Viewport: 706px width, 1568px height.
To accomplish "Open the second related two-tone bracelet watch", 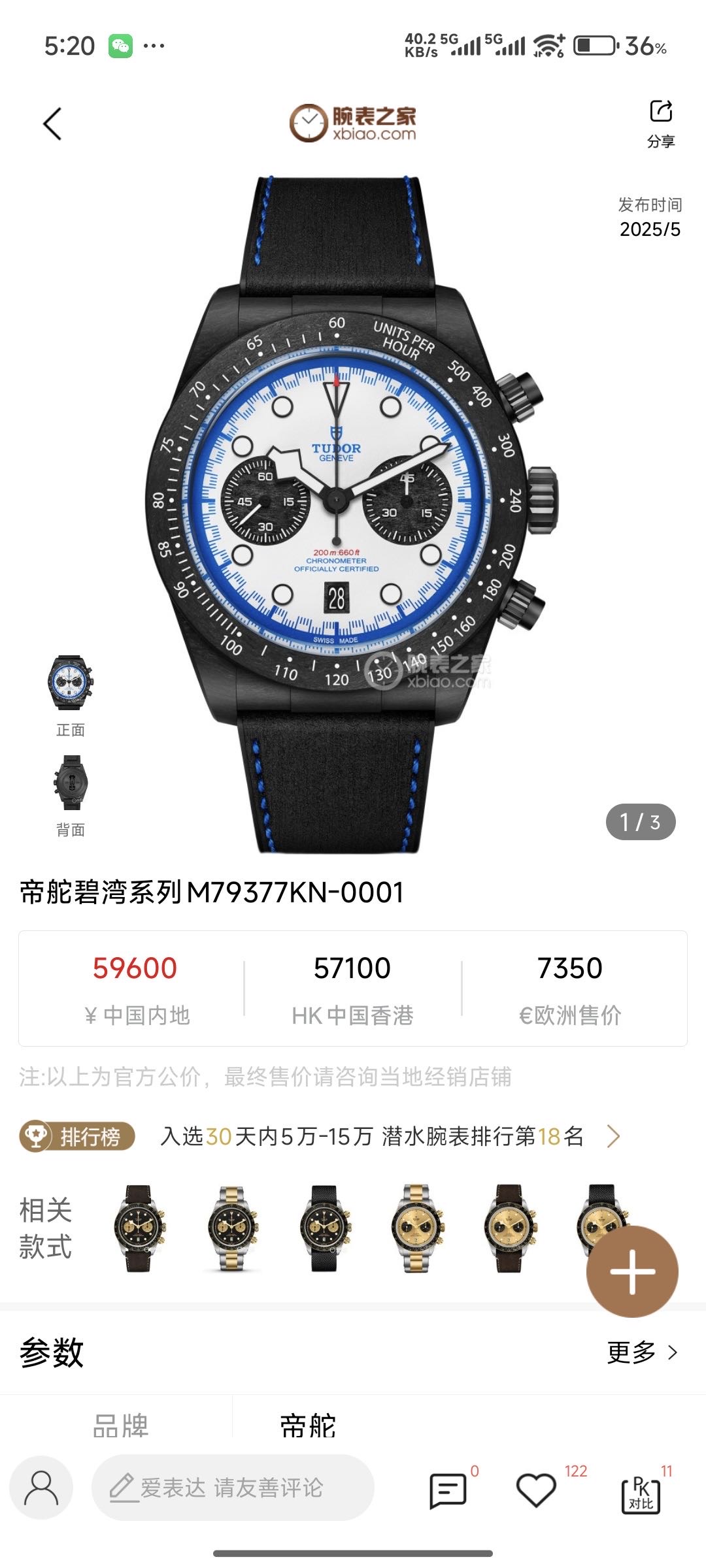I will coord(233,1228).
